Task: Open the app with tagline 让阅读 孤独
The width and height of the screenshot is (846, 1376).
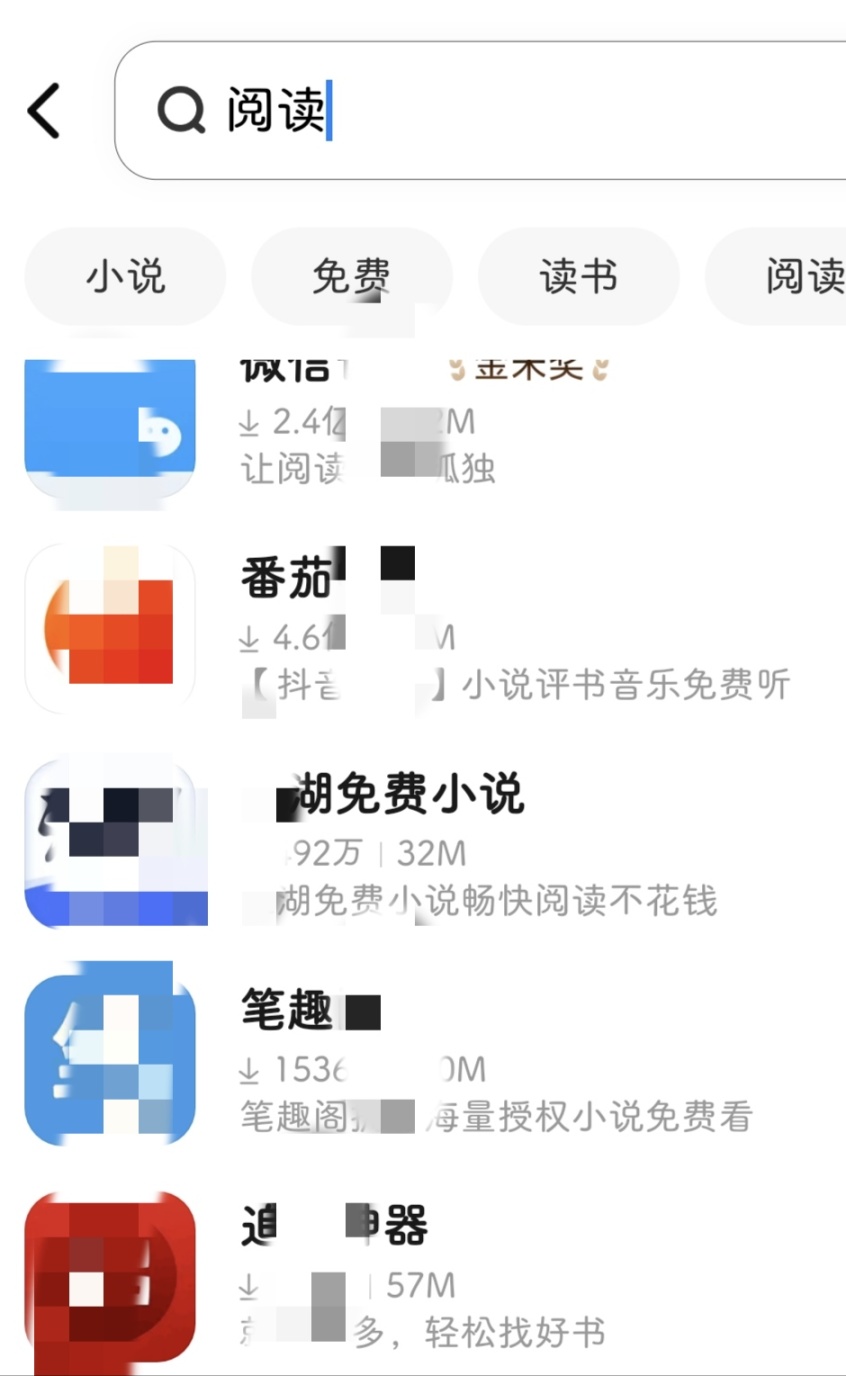Action: tap(420, 430)
